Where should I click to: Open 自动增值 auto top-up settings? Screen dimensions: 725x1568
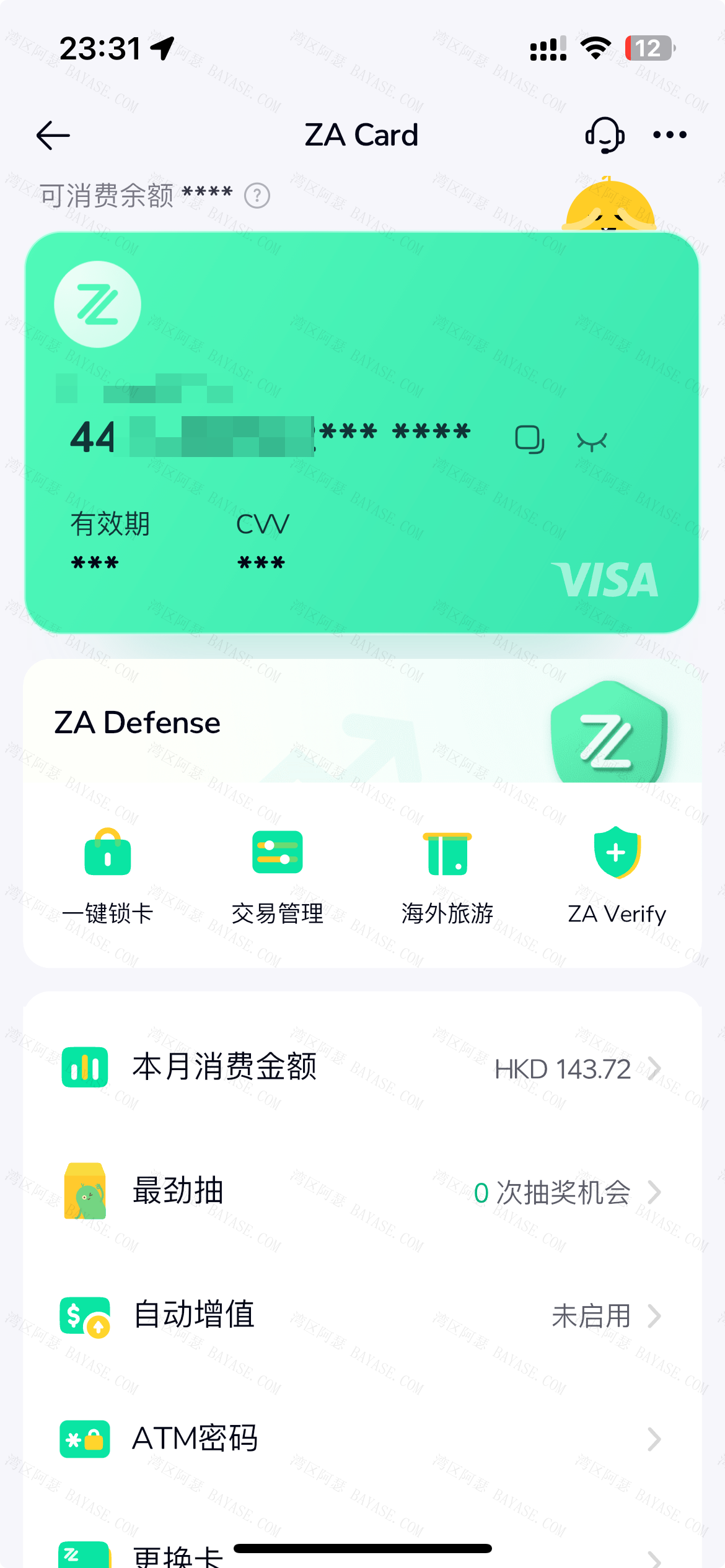click(x=362, y=1315)
